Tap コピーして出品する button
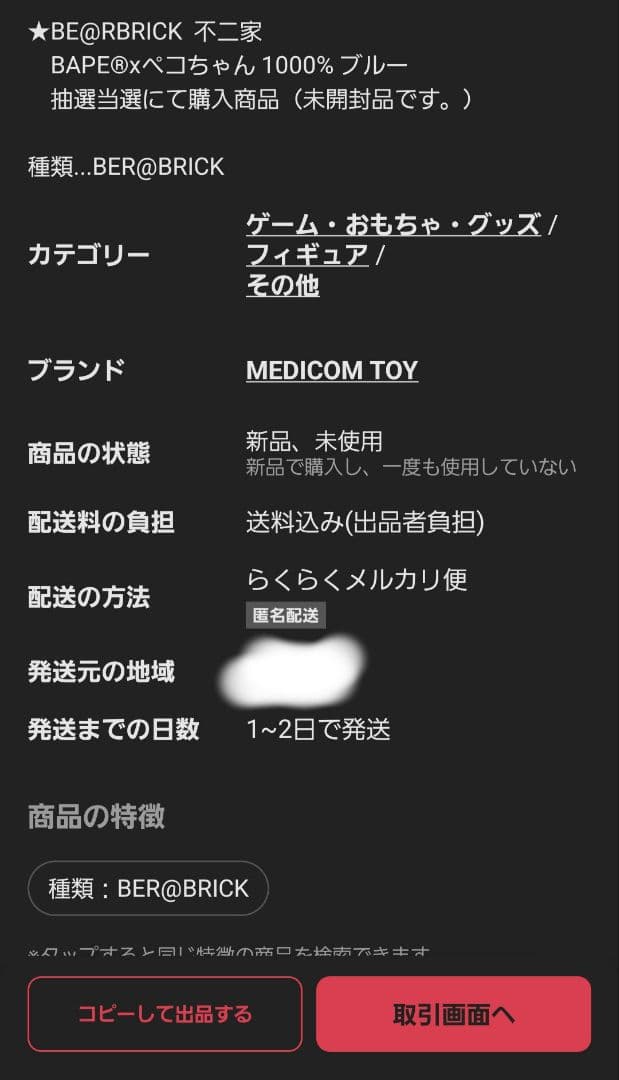The width and height of the screenshot is (619, 1080). pyautogui.click(x=165, y=1014)
